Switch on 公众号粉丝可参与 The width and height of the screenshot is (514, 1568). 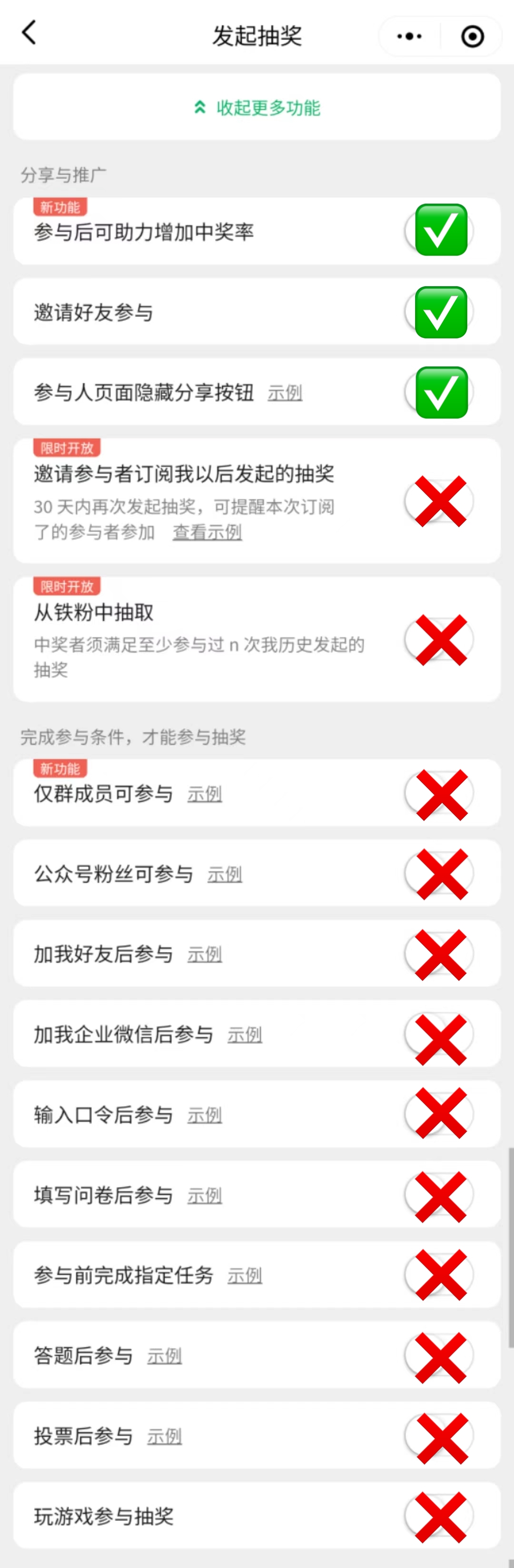point(439,873)
